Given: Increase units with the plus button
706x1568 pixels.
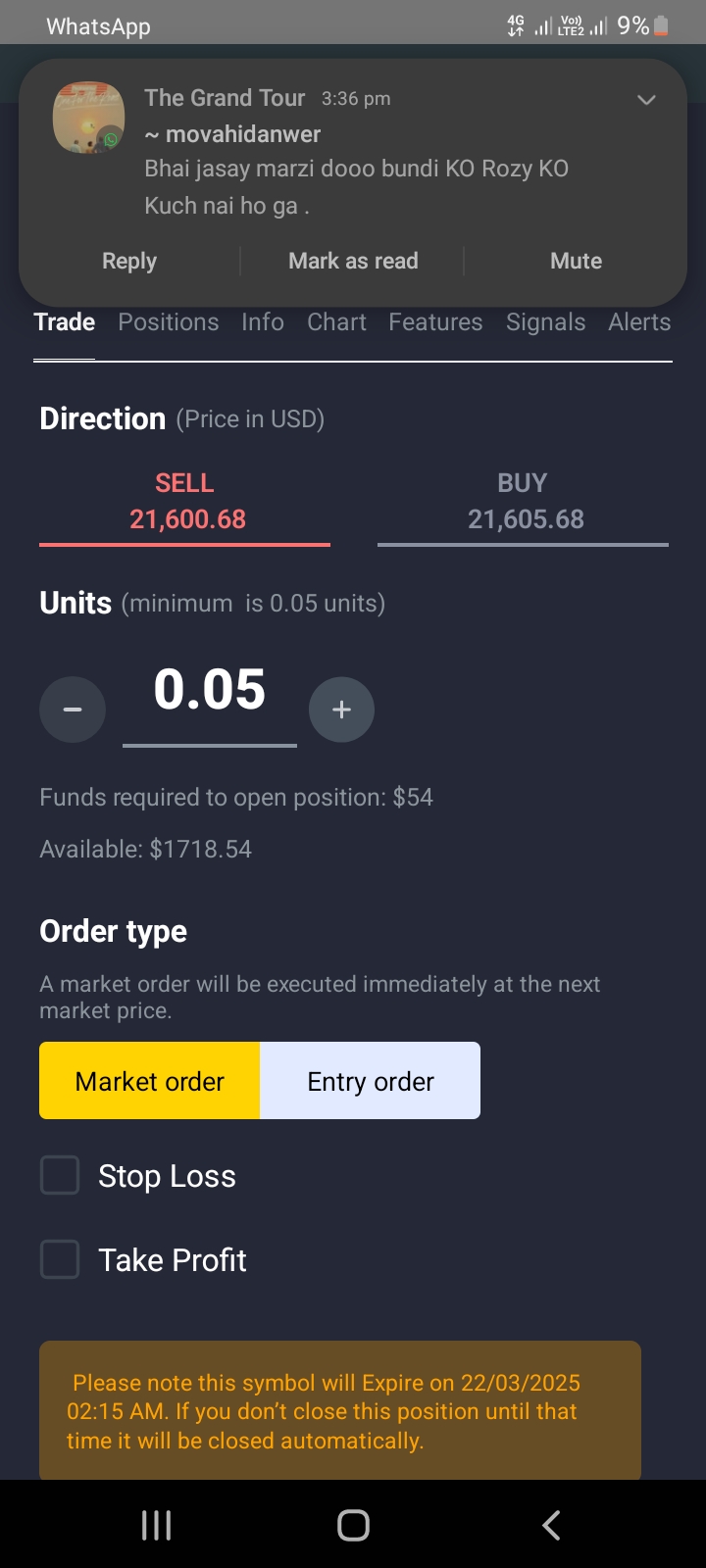Looking at the screenshot, I should (x=341, y=710).
